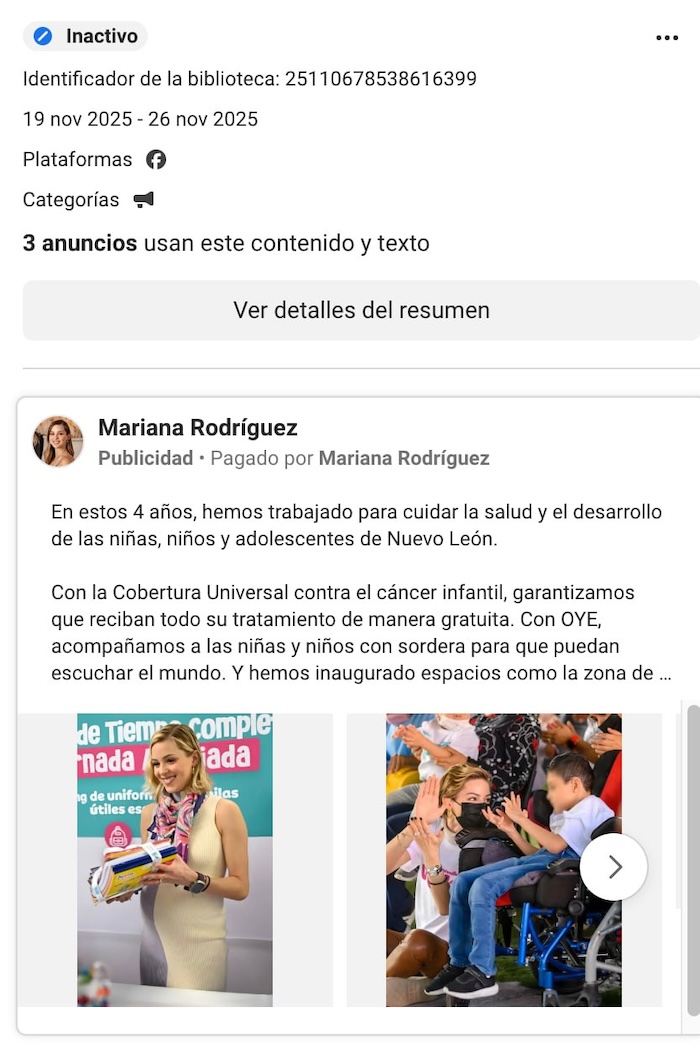Open the three-dot overflow menu

pyautogui.click(x=667, y=38)
